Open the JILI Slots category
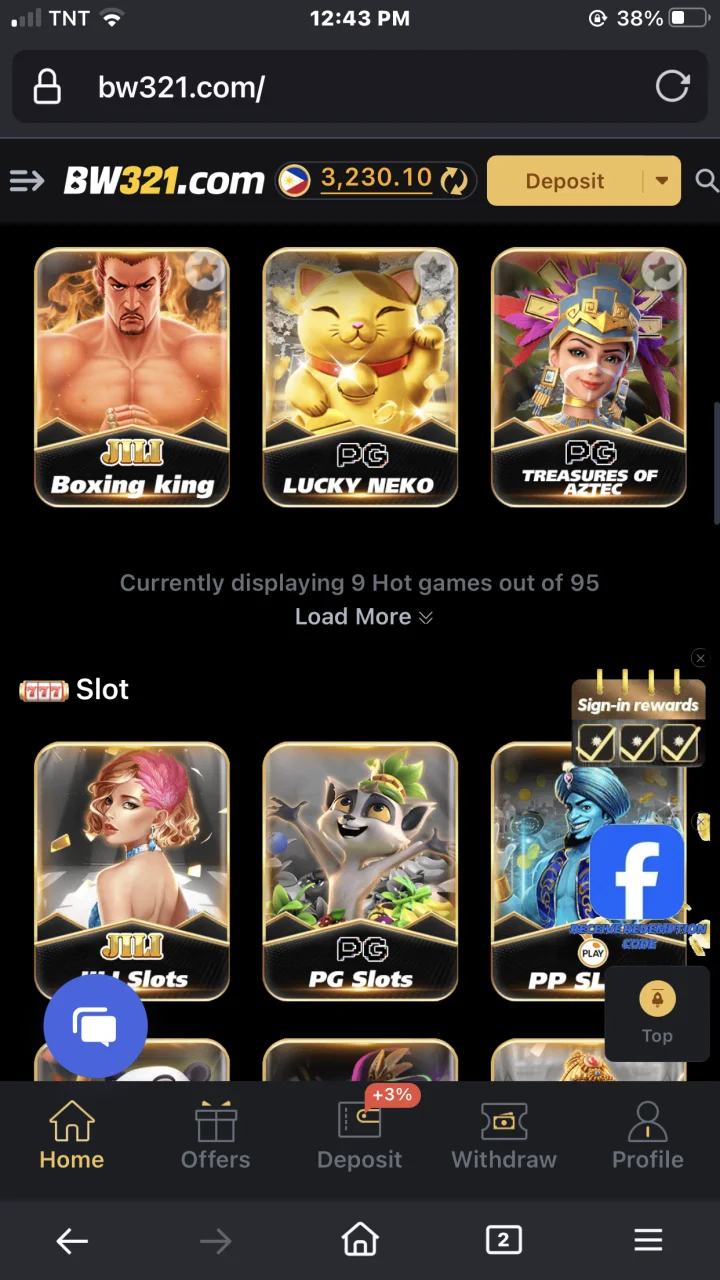This screenshot has height=1280, width=720. [x=132, y=870]
